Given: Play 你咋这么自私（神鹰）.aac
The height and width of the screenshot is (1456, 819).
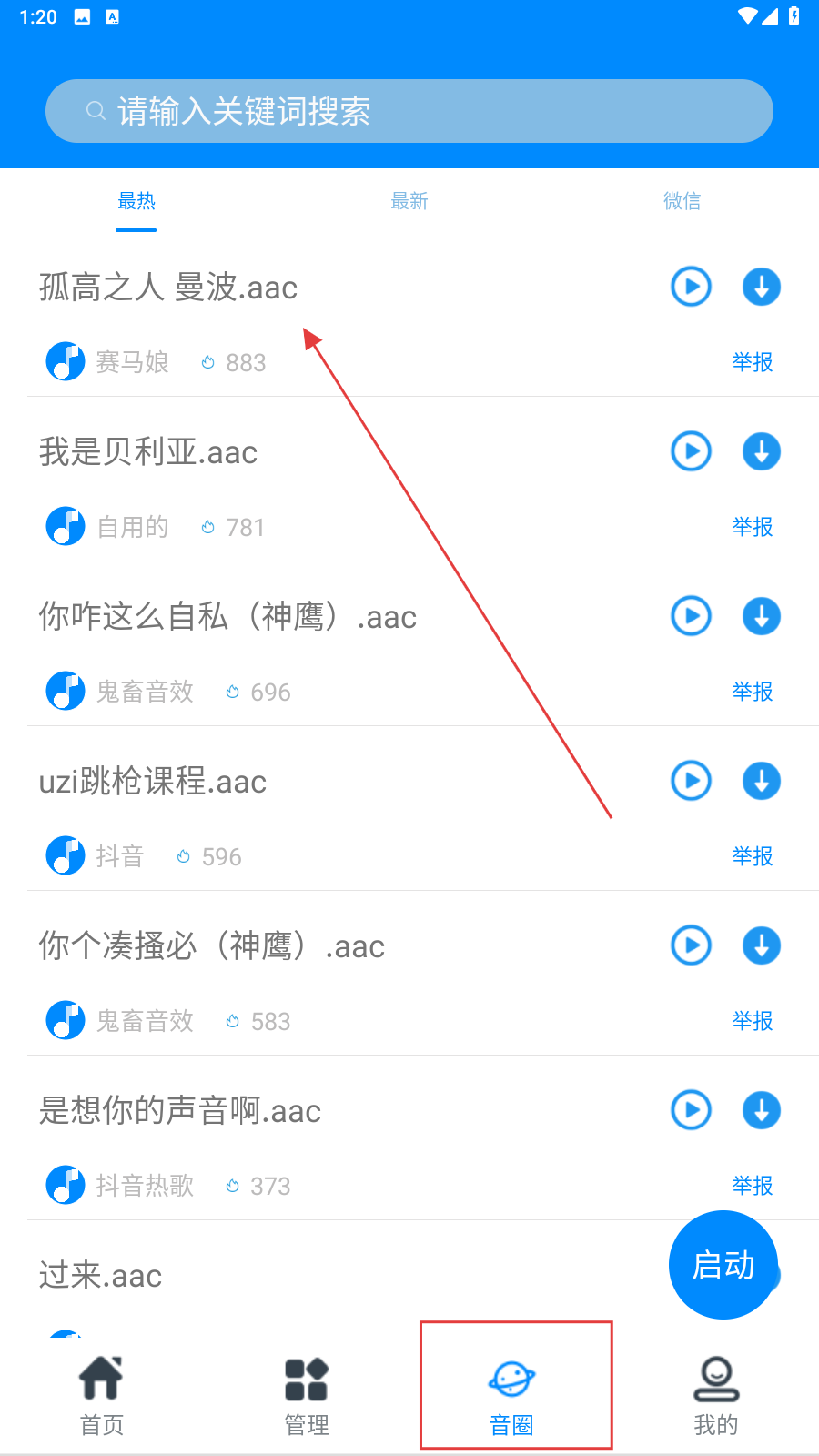Looking at the screenshot, I should [691, 616].
